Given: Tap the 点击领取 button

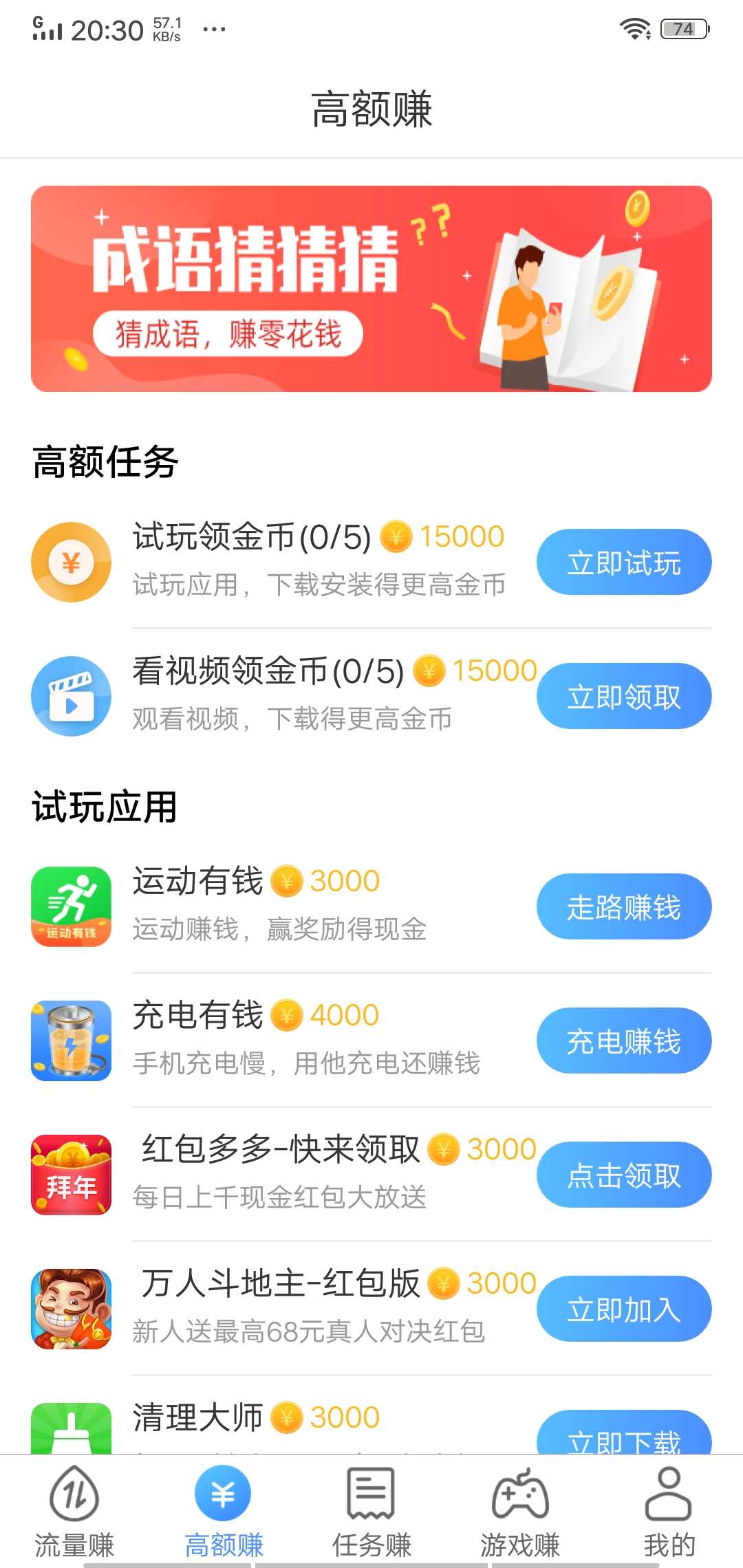Looking at the screenshot, I should [x=623, y=1175].
